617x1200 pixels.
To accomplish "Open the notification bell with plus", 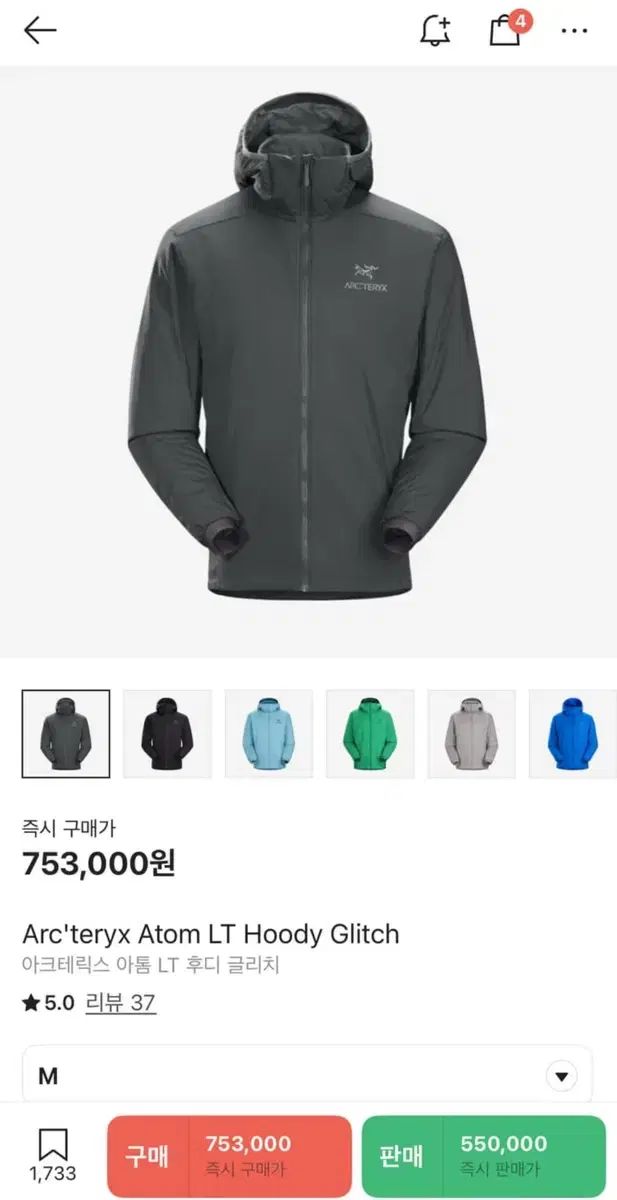I will coord(435,30).
